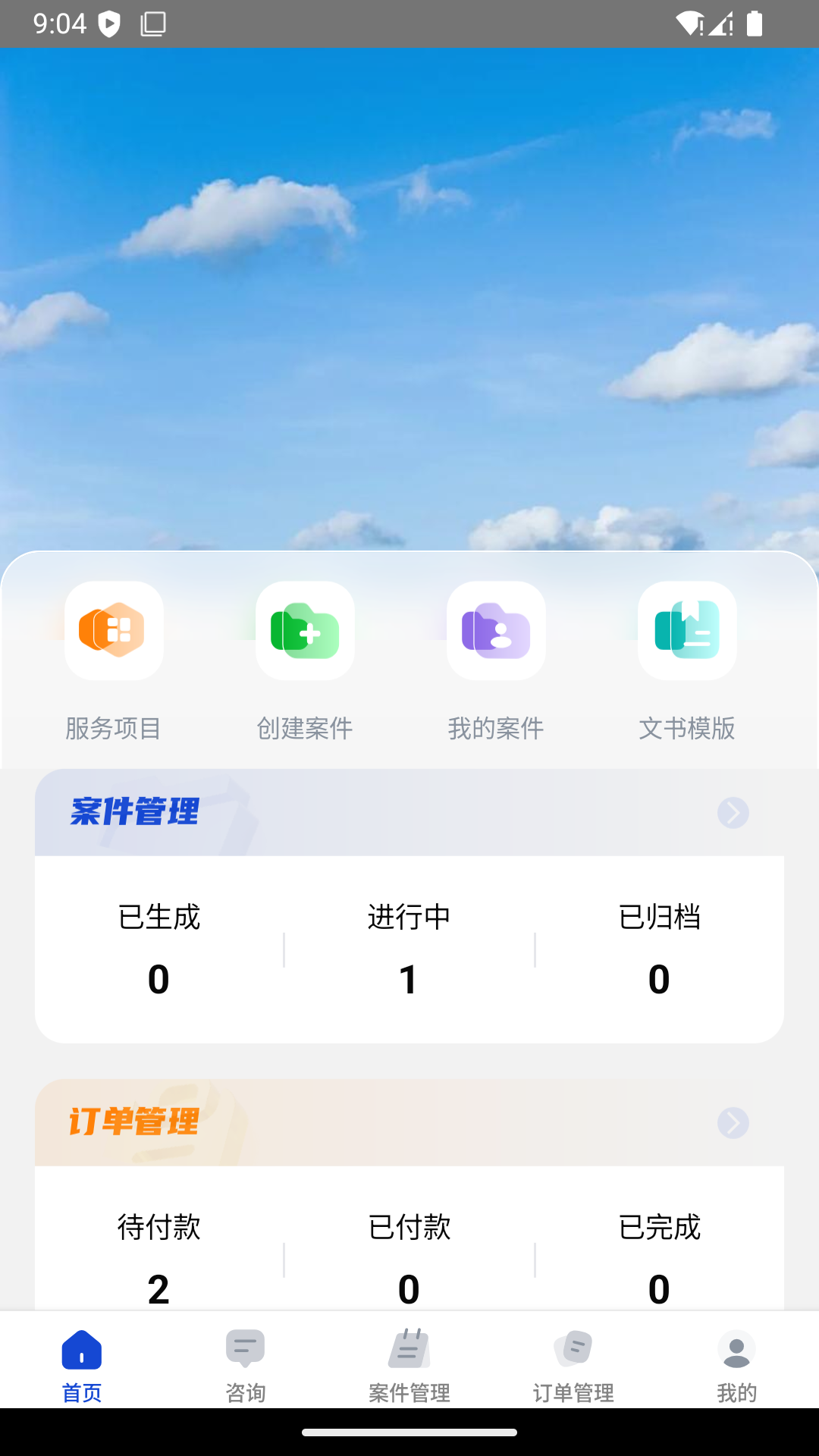
Task: Expand the 案件管理 section via its chevron
Action: [x=732, y=813]
